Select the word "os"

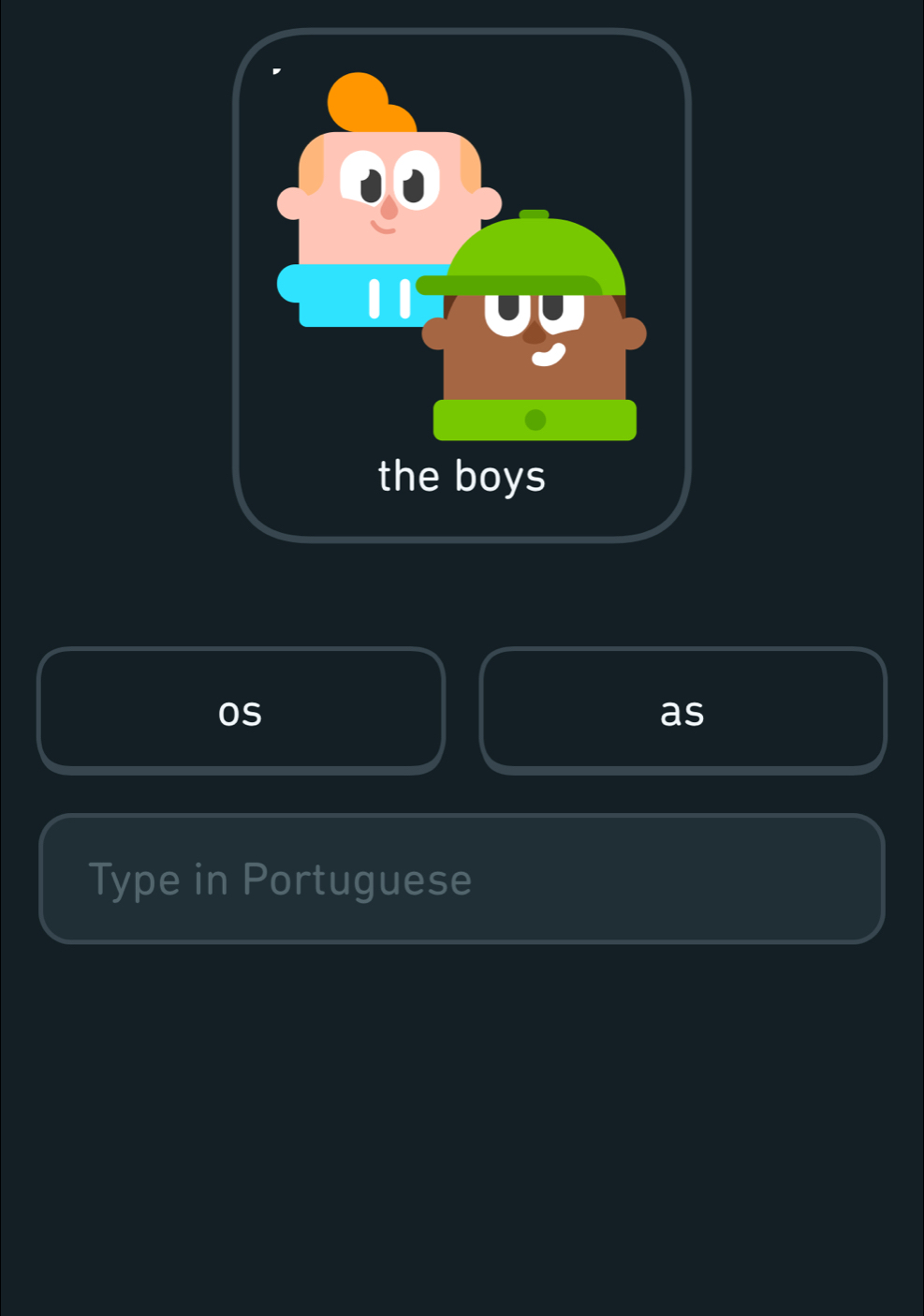[x=241, y=711]
